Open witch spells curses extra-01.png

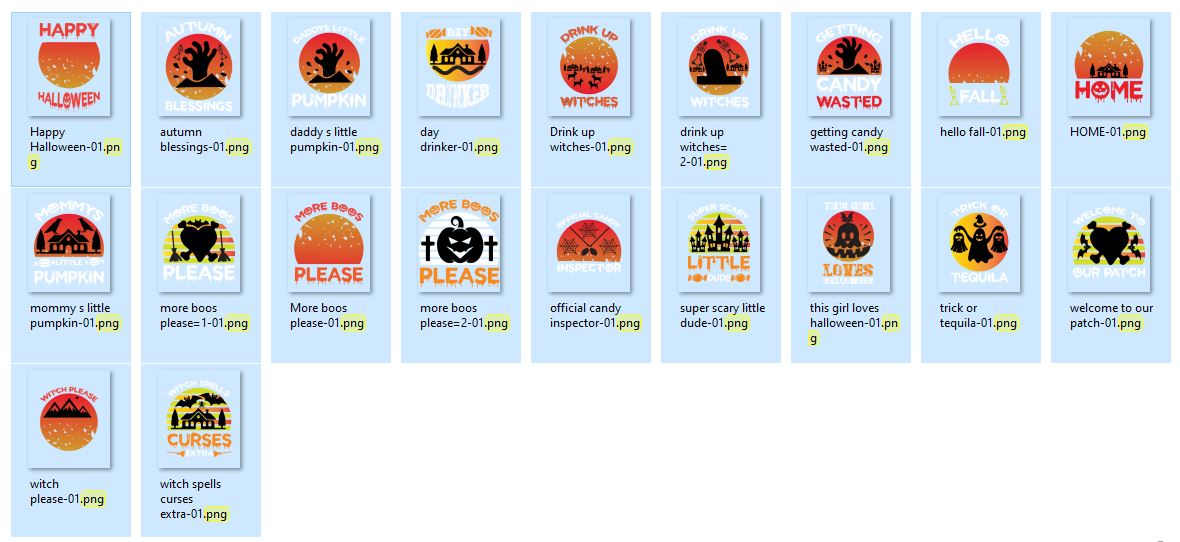200,419
